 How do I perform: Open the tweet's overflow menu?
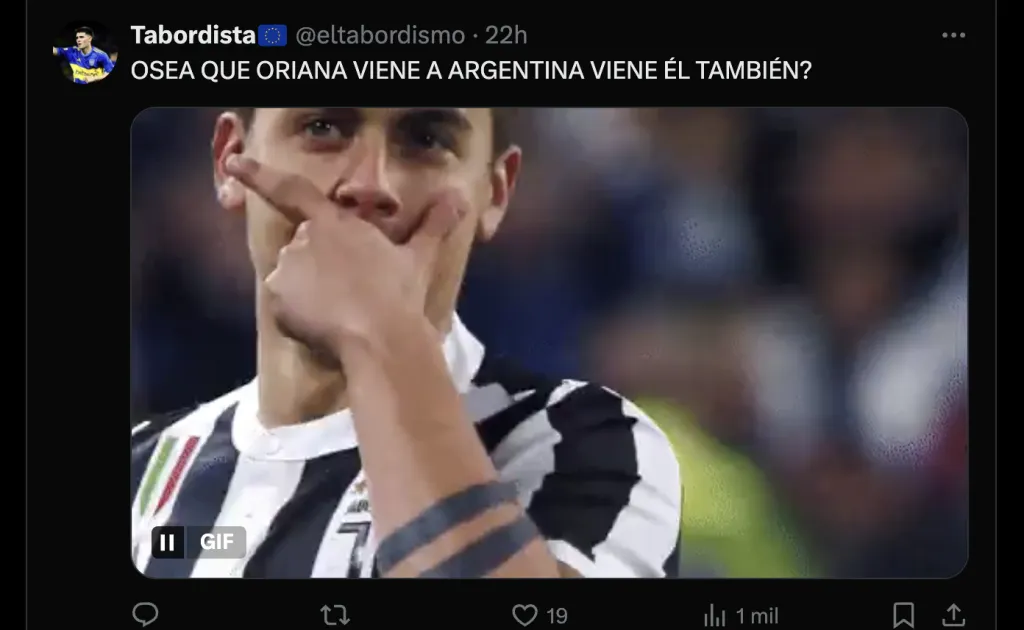[954, 36]
